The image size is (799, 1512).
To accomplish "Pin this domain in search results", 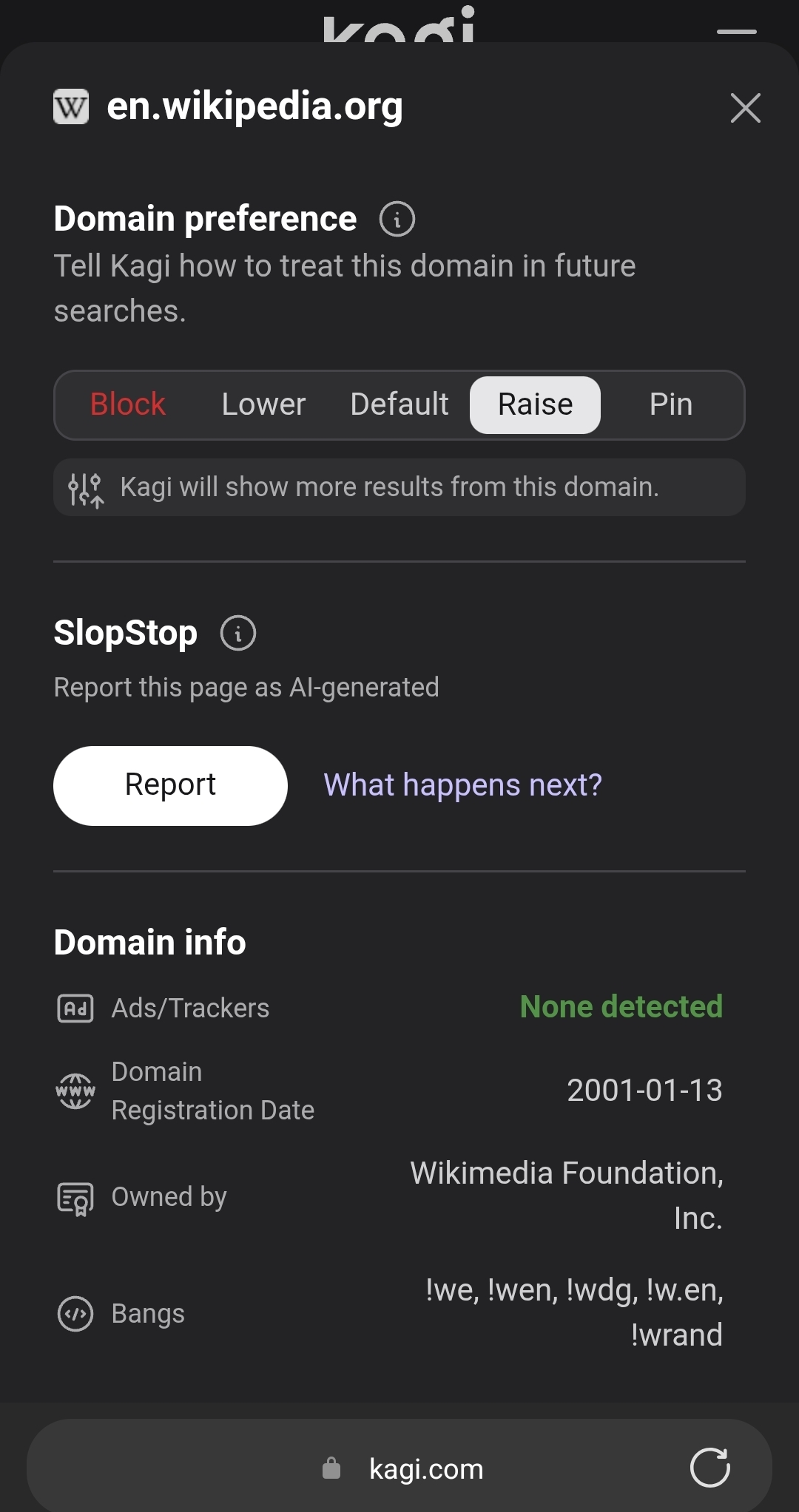I will click(671, 404).
